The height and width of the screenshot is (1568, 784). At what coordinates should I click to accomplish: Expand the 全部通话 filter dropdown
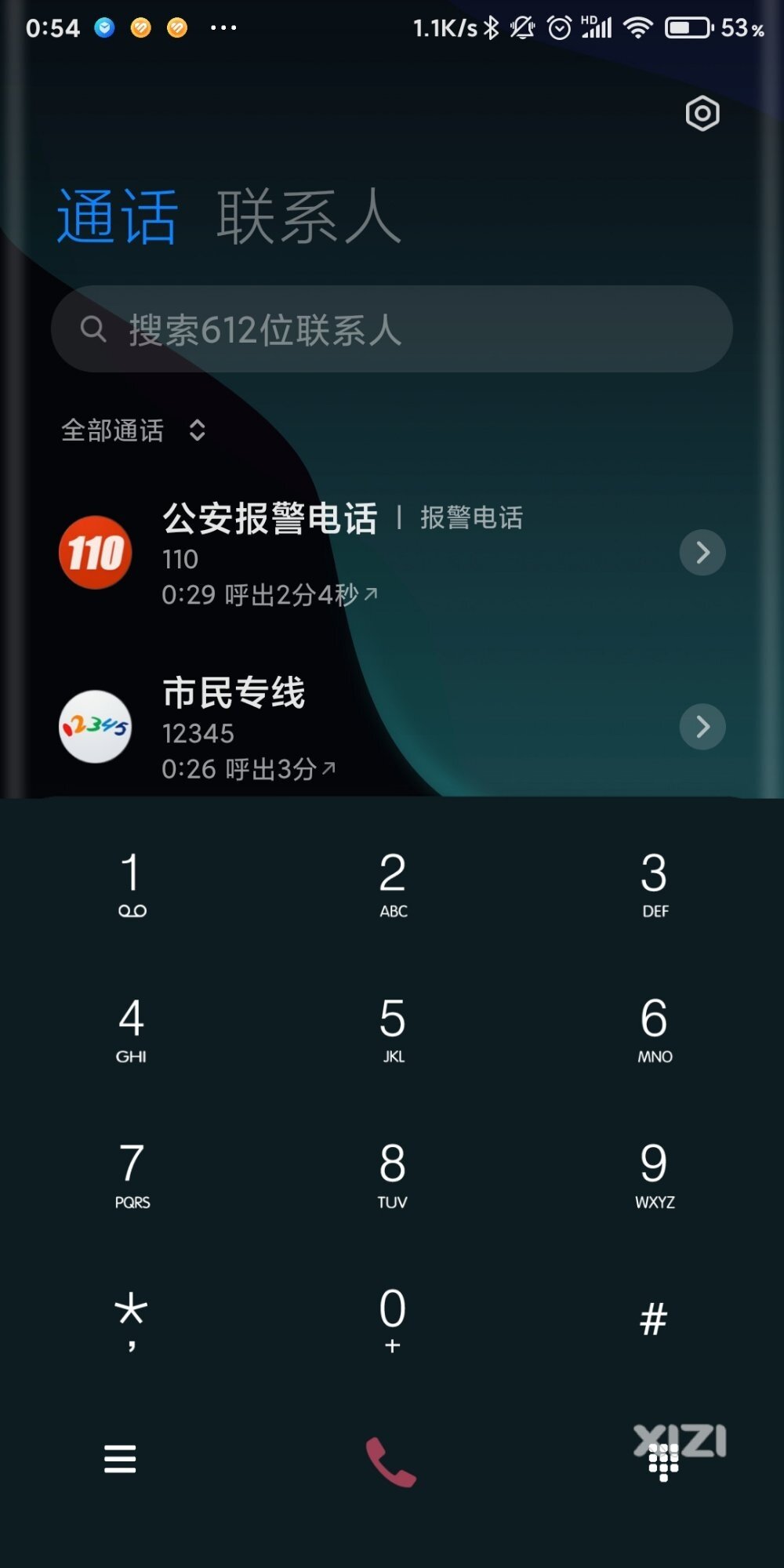133,430
